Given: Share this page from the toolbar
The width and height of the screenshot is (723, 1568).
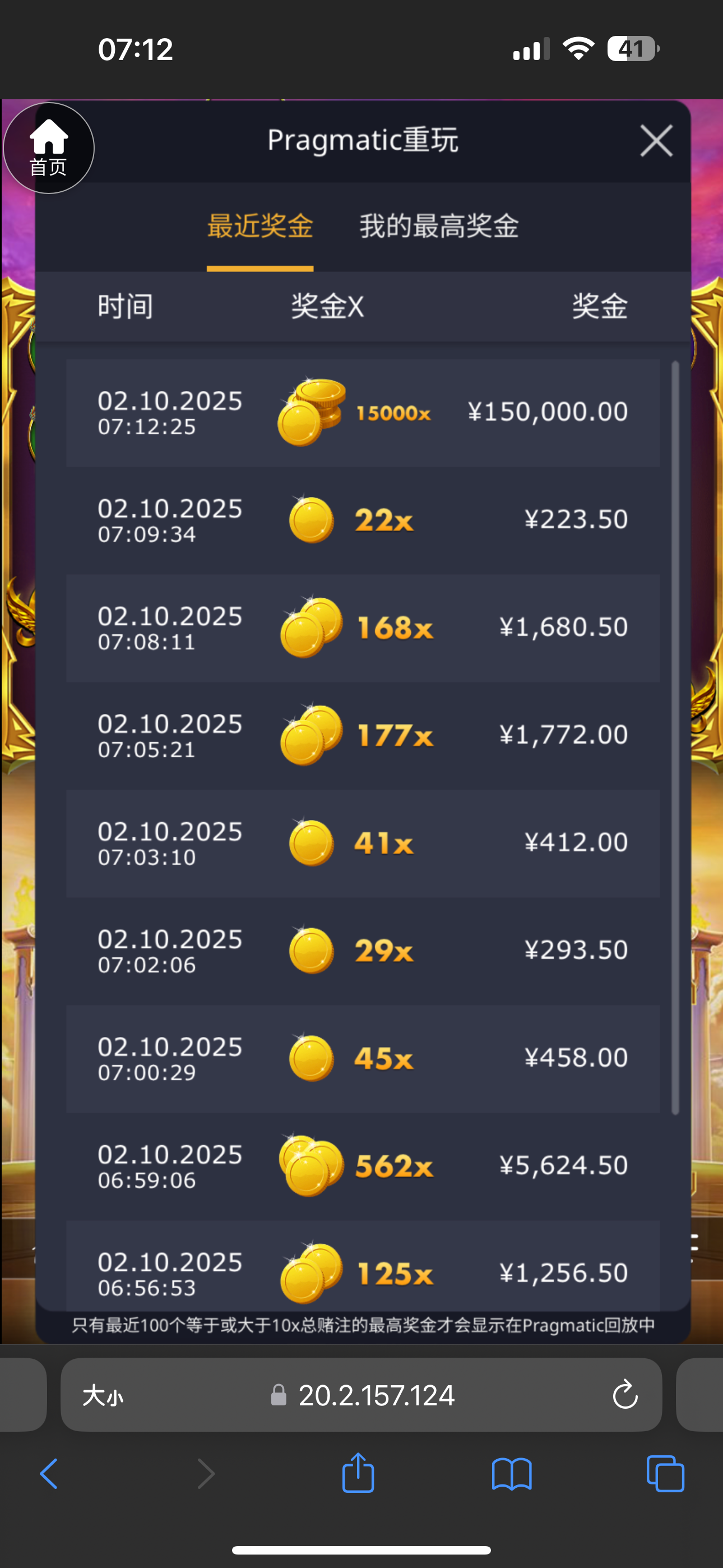Looking at the screenshot, I should (x=358, y=1473).
